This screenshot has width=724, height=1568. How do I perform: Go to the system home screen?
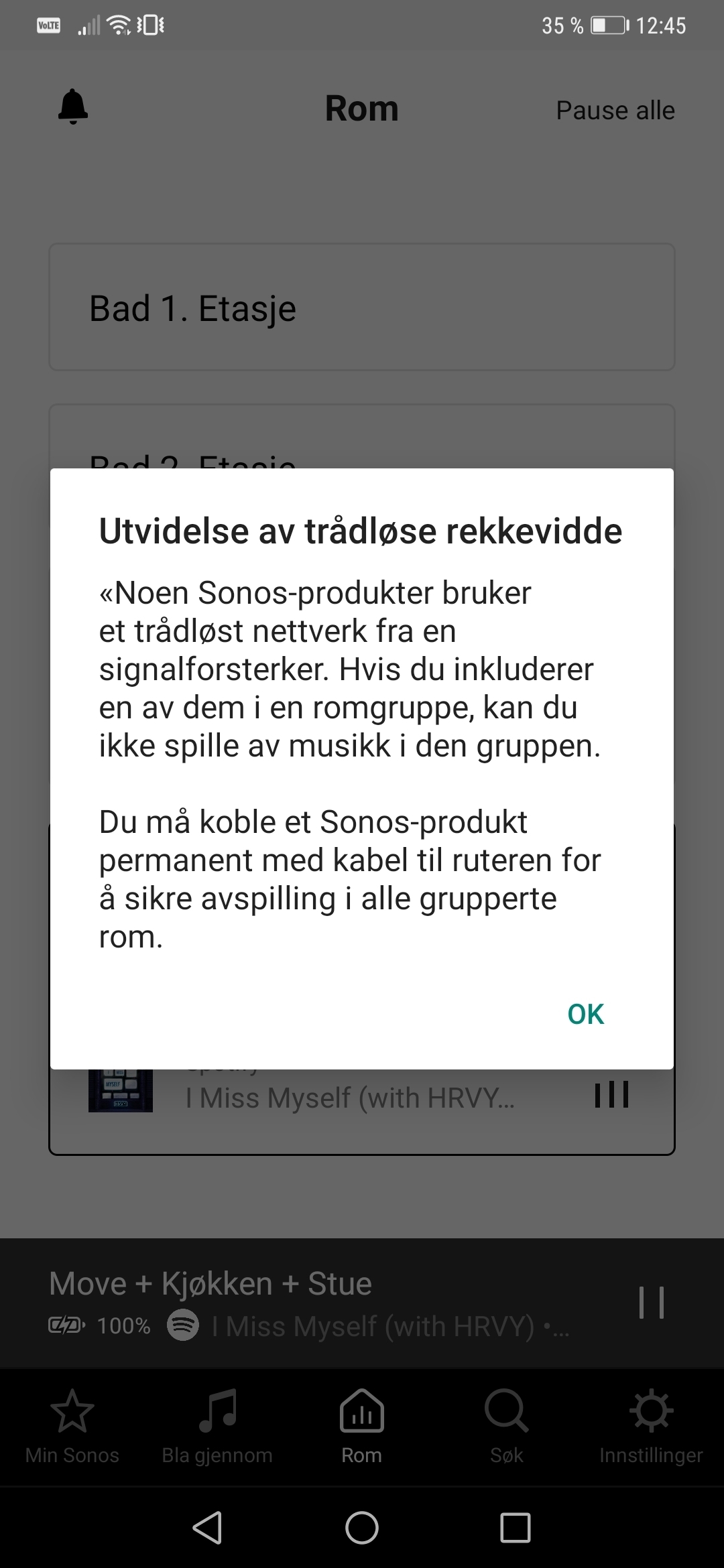click(361, 1528)
